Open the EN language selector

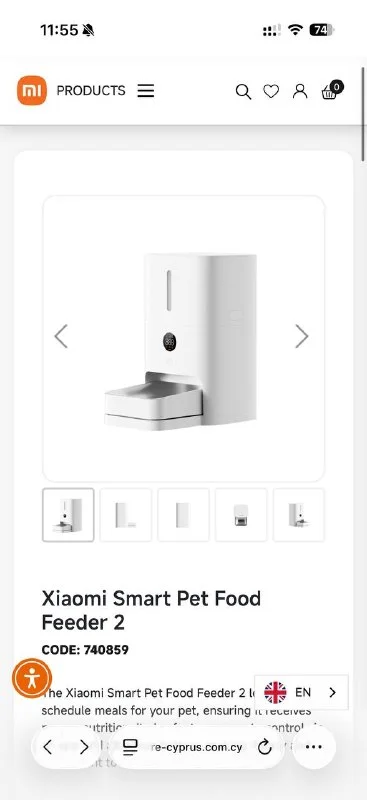301,692
